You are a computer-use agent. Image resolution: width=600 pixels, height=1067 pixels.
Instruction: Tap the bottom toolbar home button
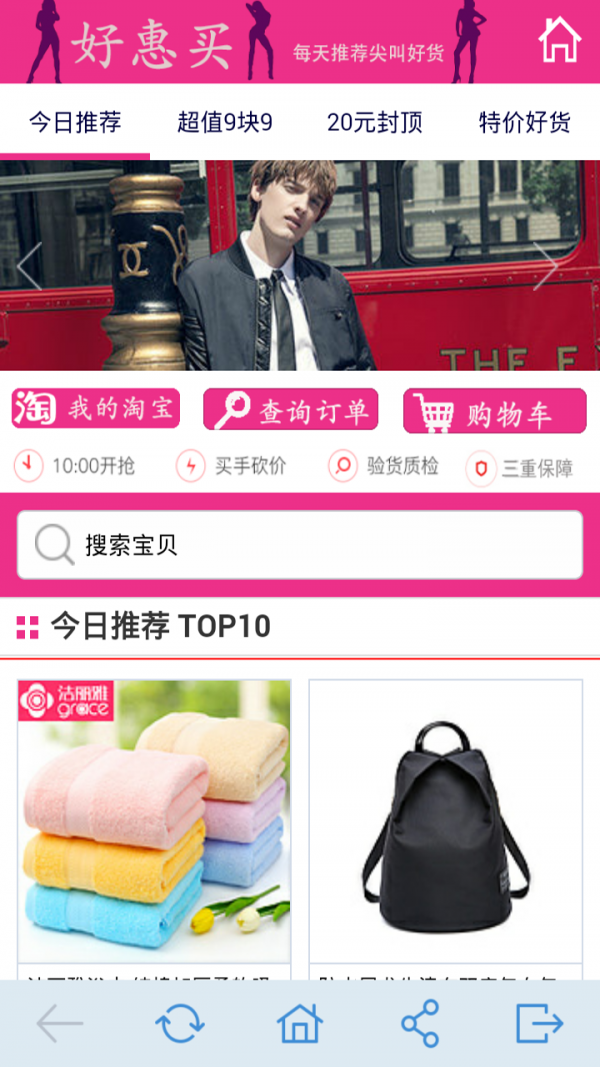pyautogui.click(x=300, y=1024)
